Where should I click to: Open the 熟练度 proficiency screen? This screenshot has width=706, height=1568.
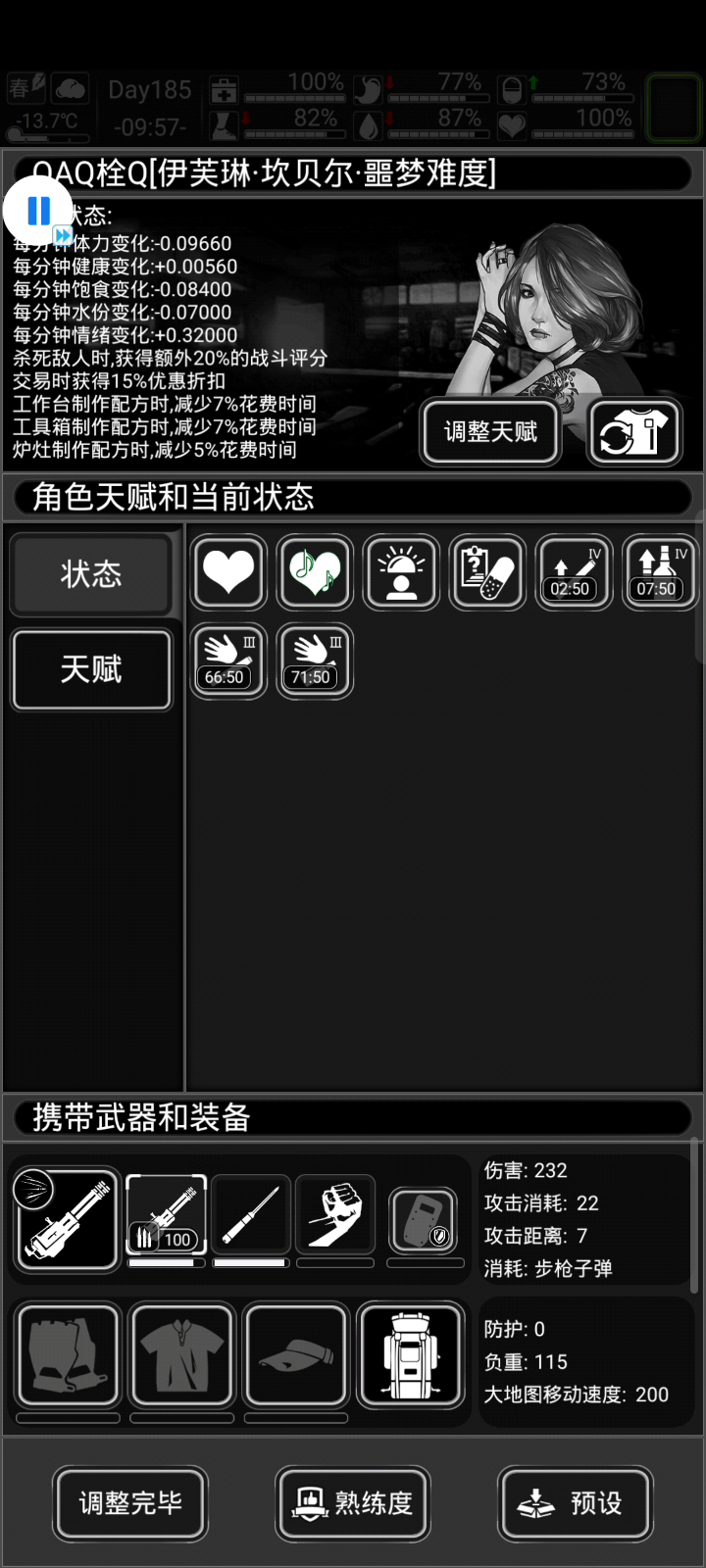point(353,1503)
